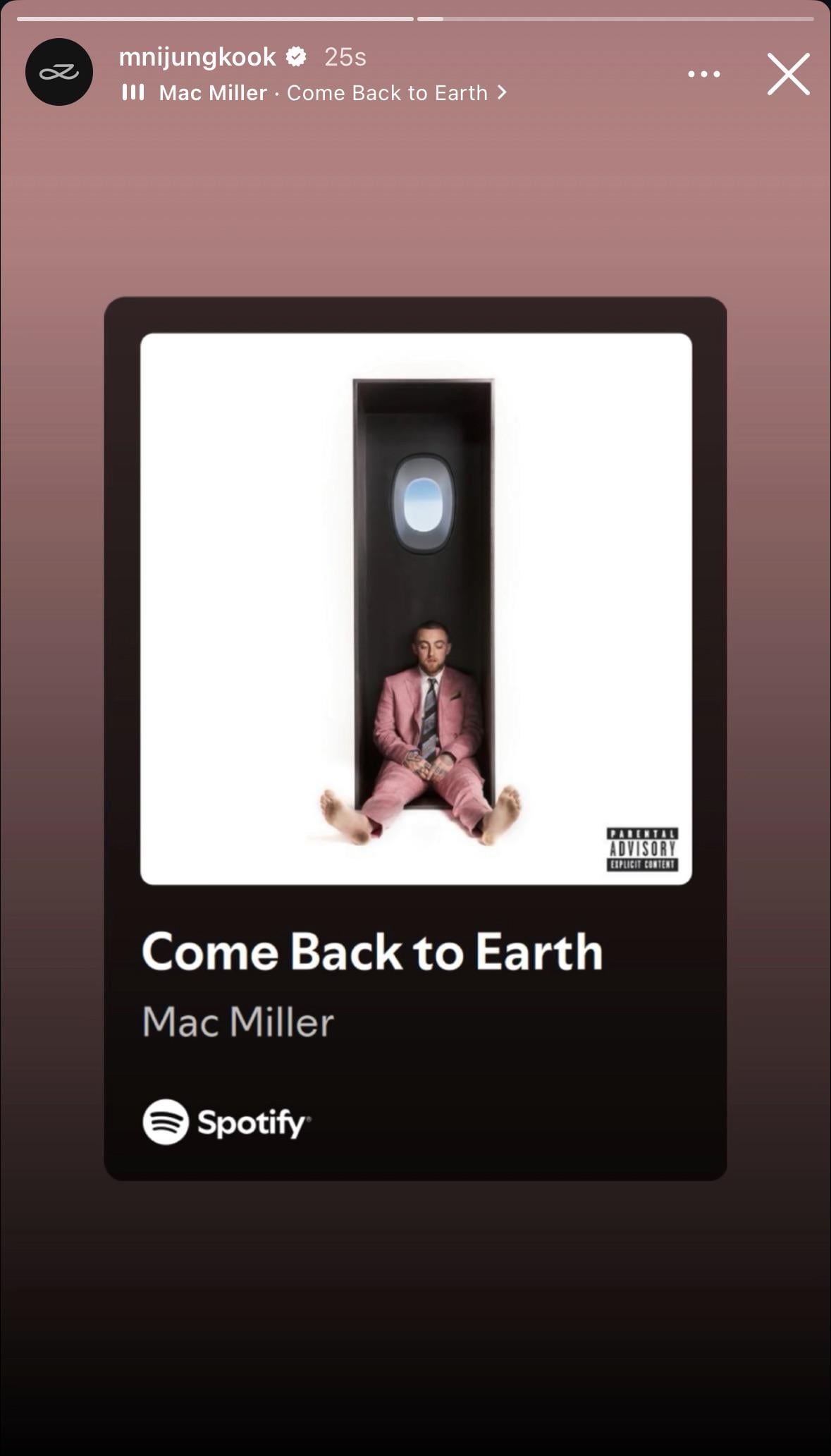The width and height of the screenshot is (831, 1456).
Task: Open the story's three-dot options menu
Action: click(703, 74)
